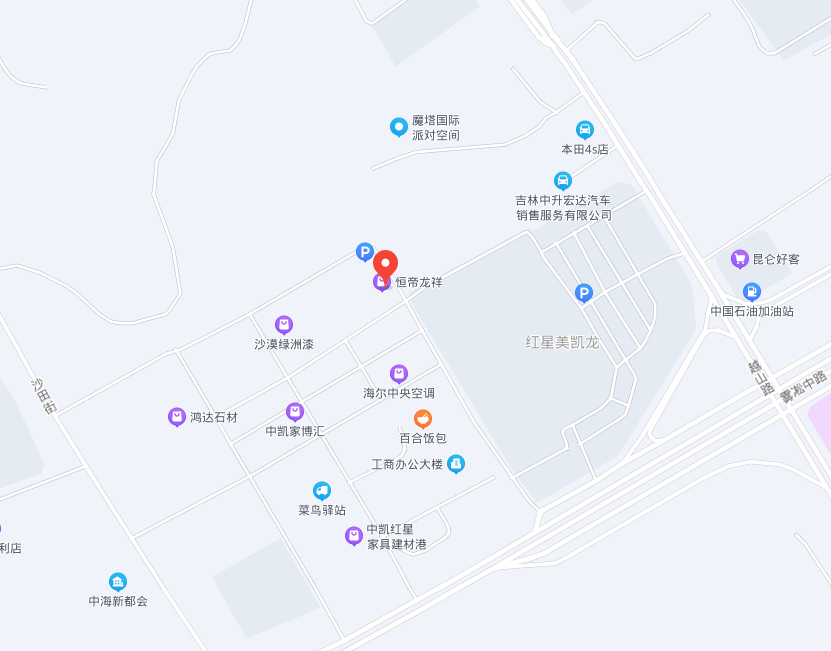The height and width of the screenshot is (651, 831).
Task: Select the 百合饭包 restaurant marker
Action: tap(423, 419)
